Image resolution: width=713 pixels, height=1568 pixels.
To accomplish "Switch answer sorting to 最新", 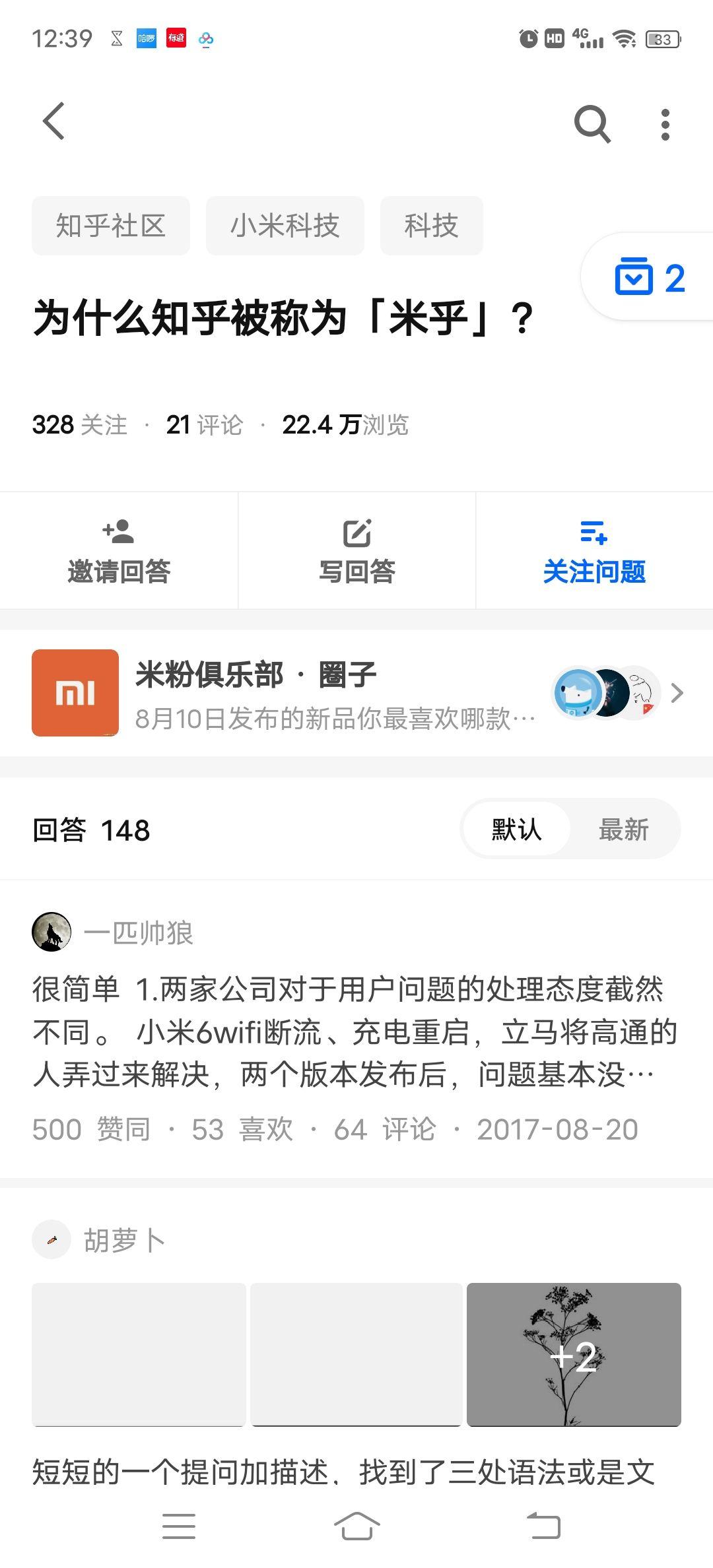I will [x=623, y=830].
